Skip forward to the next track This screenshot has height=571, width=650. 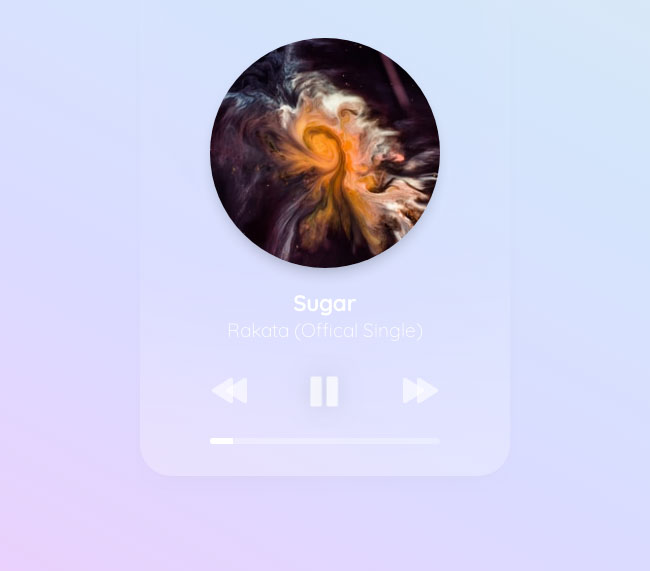coord(420,391)
